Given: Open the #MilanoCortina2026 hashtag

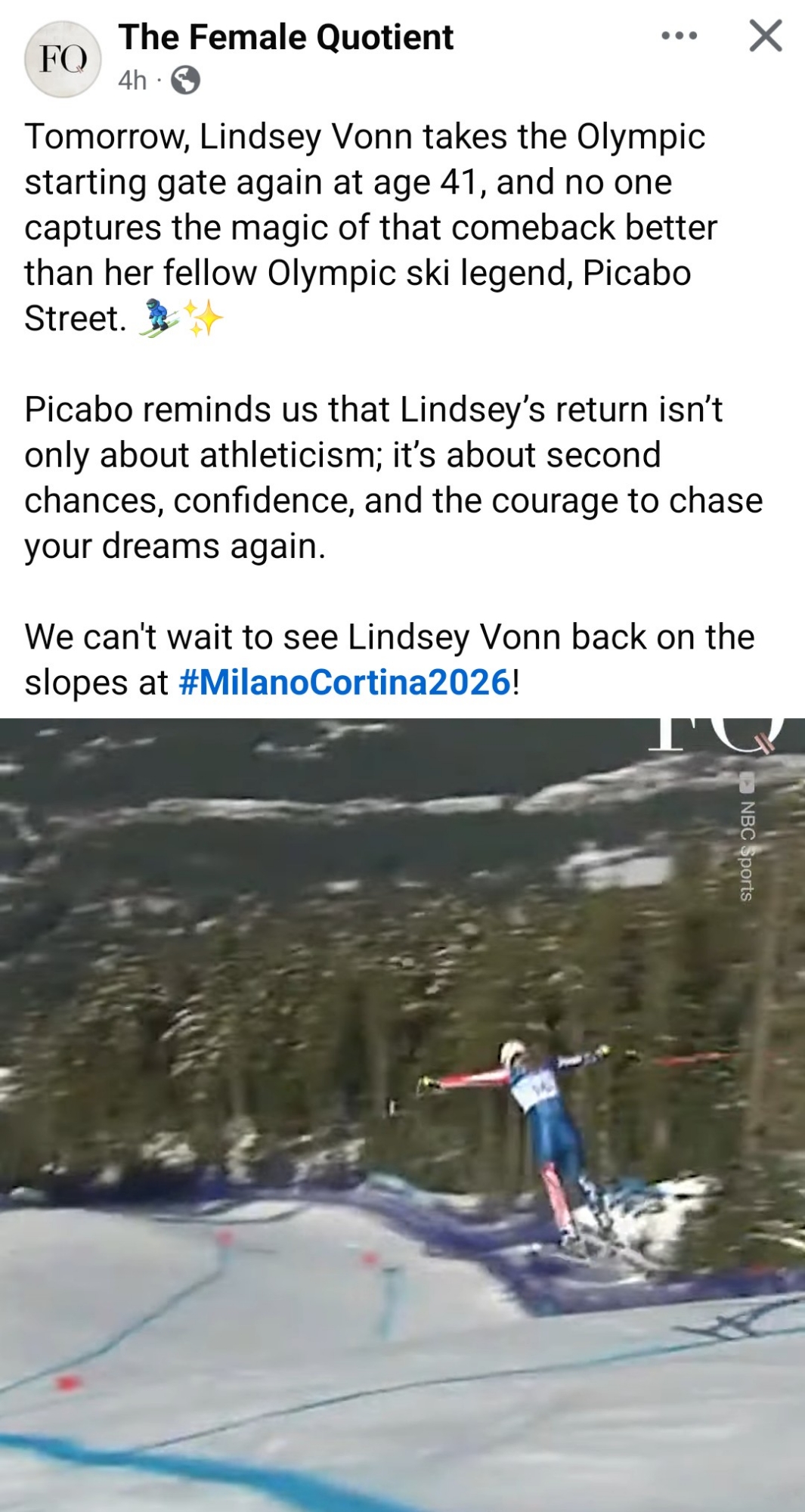Looking at the screenshot, I should coord(345,682).
